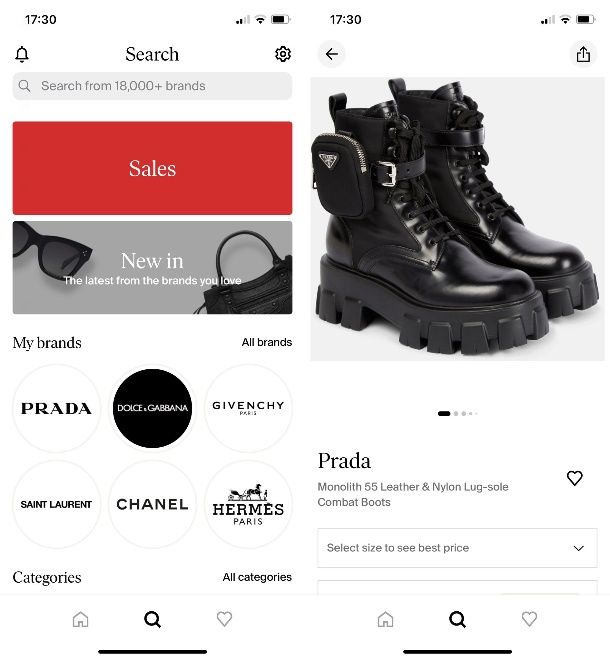Open the Hermès Paris brand
Screen dimensions: 610x660
[x=248, y=504]
